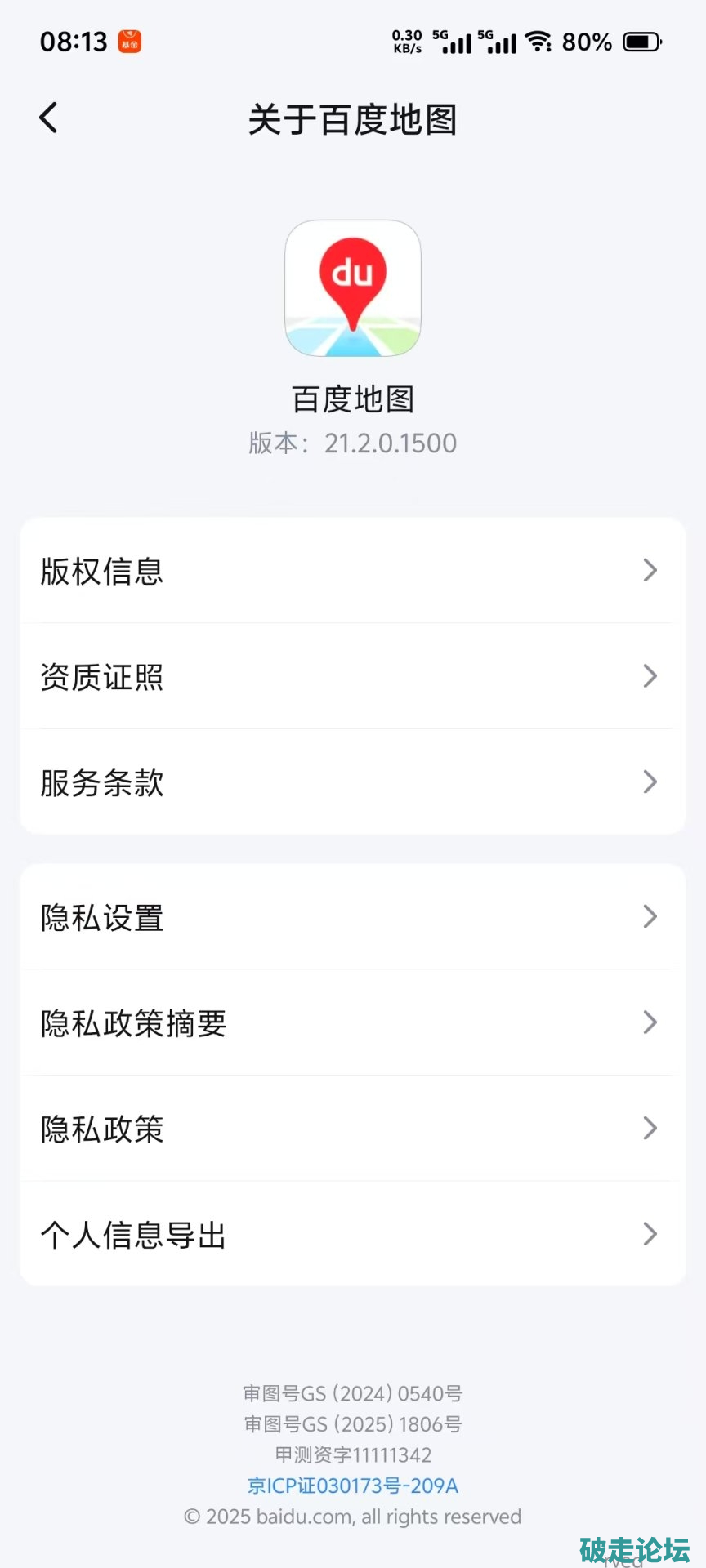The width and height of the screenshot is (706, 1568).
Task: View 隐私政策摘要
Action: click(x=353, y=1023)
